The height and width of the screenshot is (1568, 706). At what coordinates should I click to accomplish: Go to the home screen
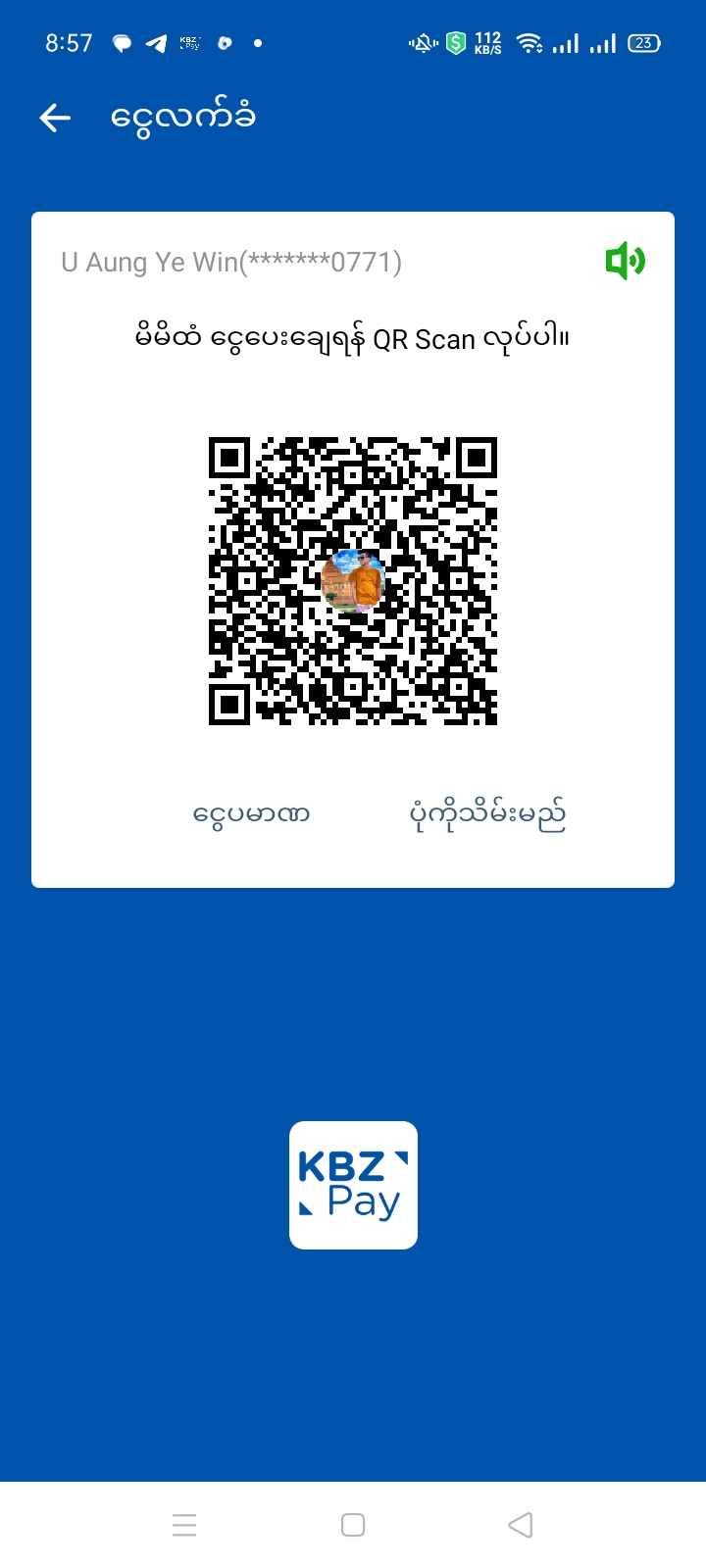(x=353, y=1525)
